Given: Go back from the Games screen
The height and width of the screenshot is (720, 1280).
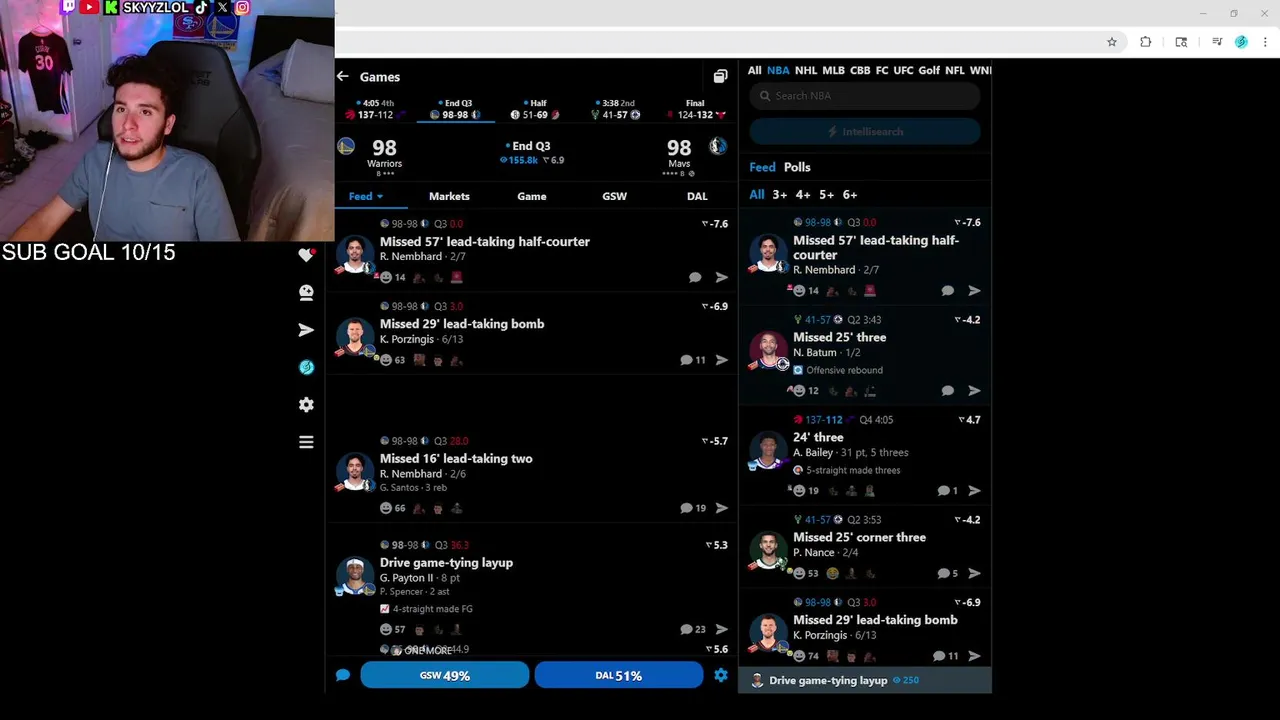Looking at the screenshot, I should pos(342,76).
